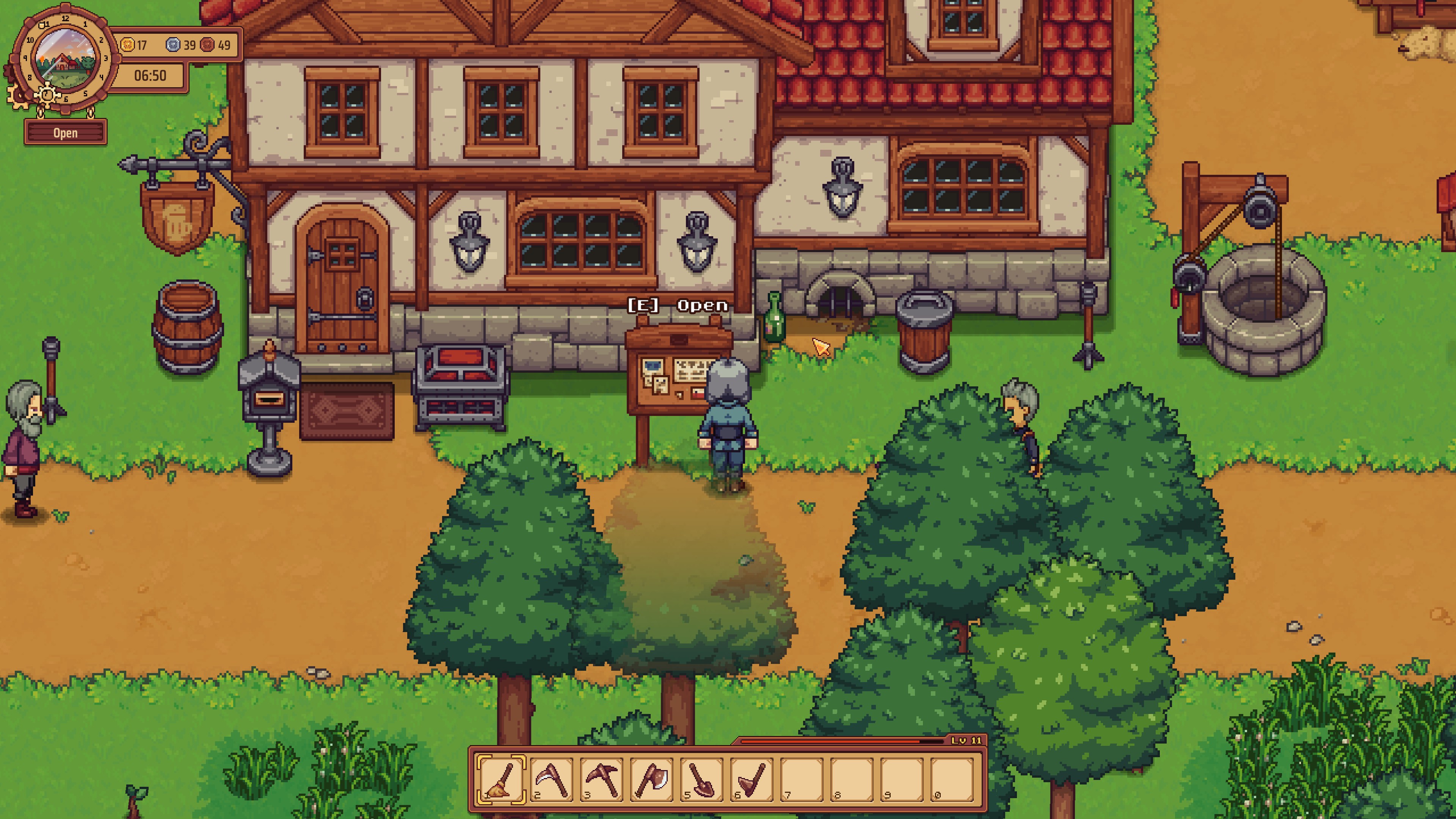Select empty hotbar slot 7
The height and width of the screenshot is (819, 1456).
click(x=802, y=779)
